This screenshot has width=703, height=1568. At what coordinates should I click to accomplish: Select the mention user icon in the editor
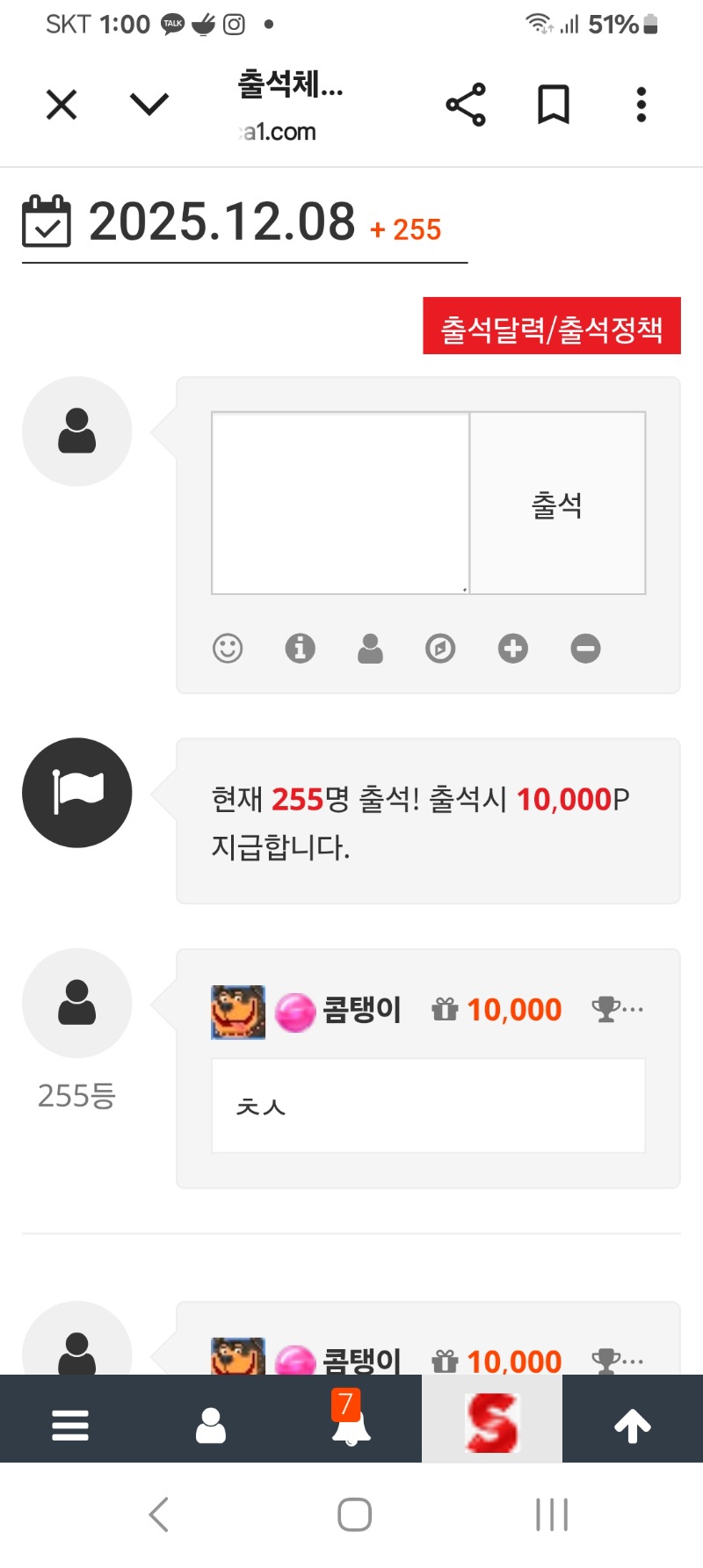[370, 649]
